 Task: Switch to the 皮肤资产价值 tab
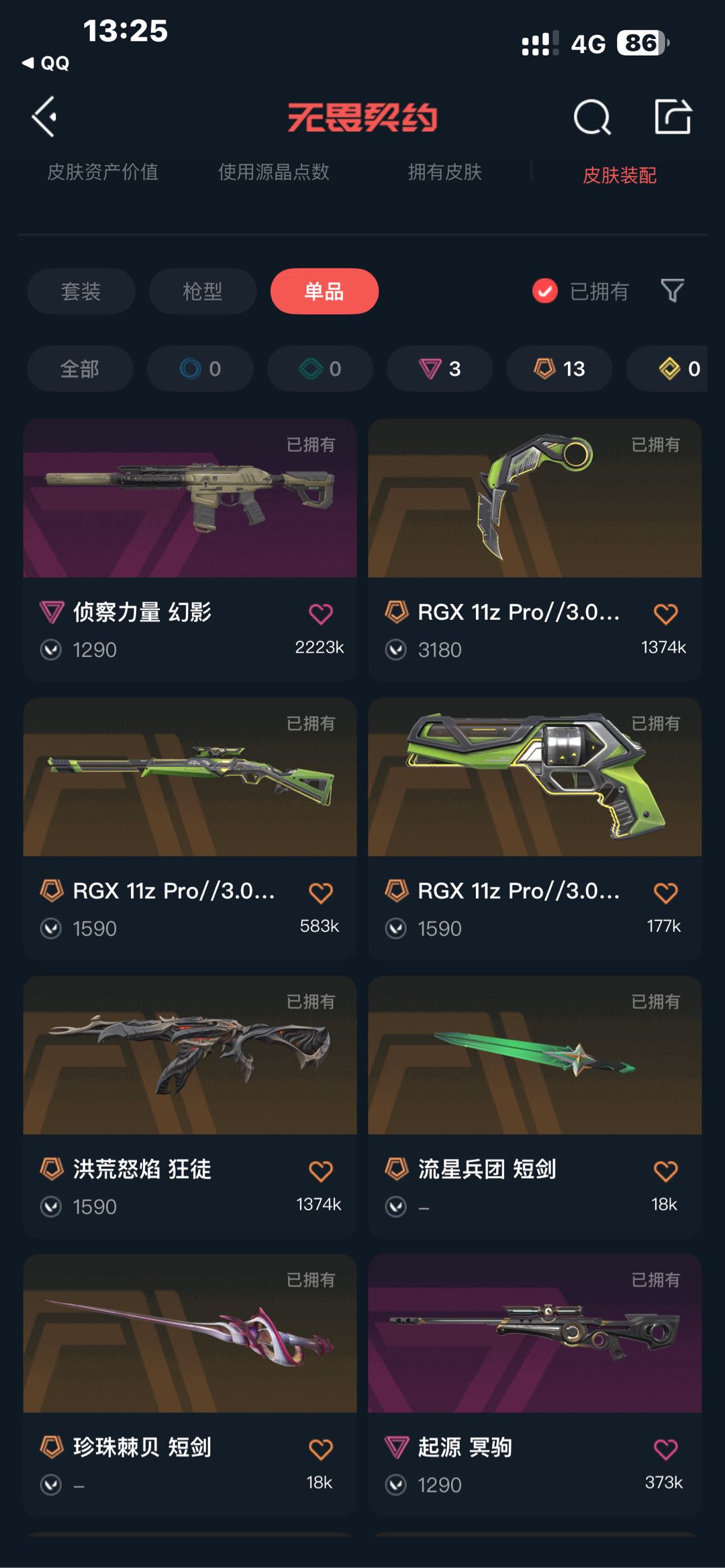coord(103,172)
